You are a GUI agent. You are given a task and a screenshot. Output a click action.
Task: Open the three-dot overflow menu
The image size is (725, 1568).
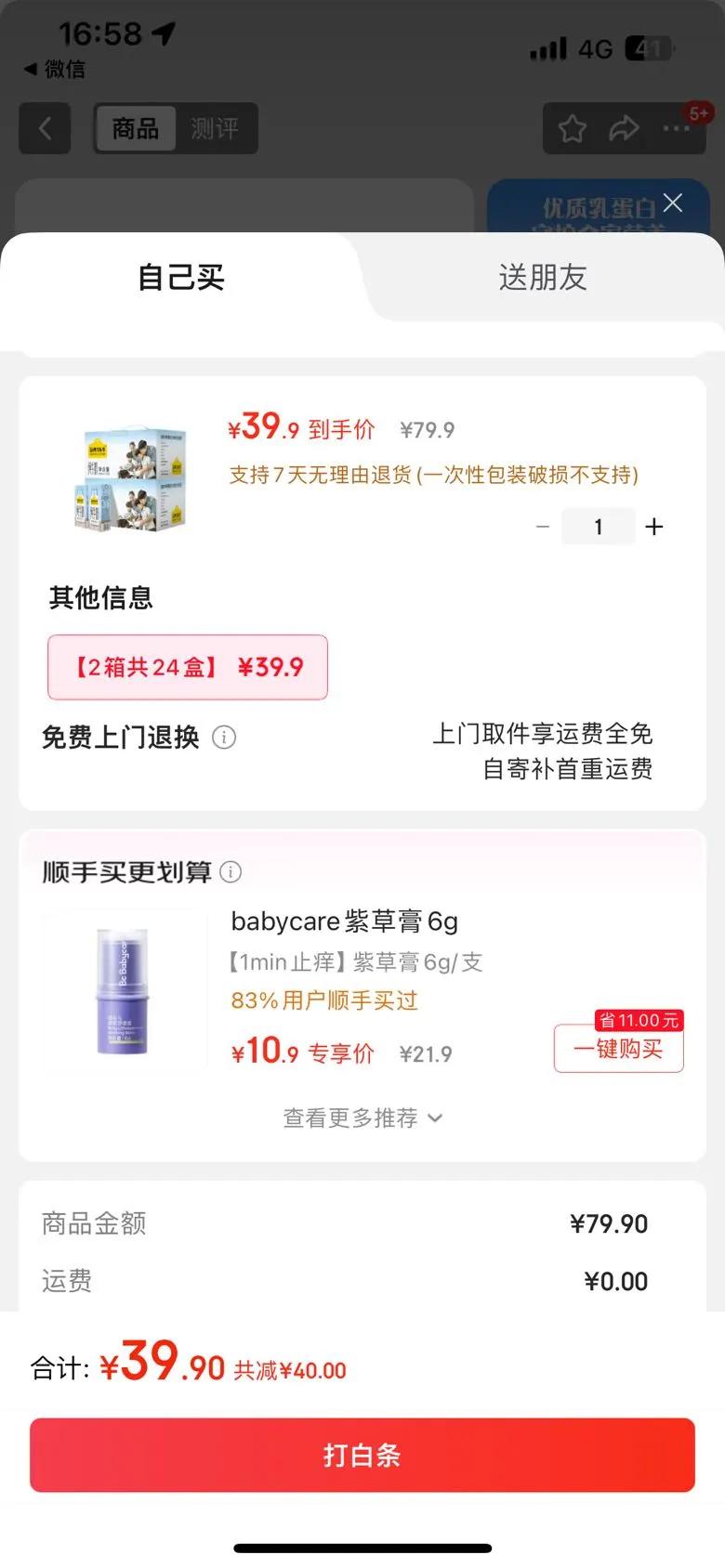pyautogui.click(x=676, y=128)
